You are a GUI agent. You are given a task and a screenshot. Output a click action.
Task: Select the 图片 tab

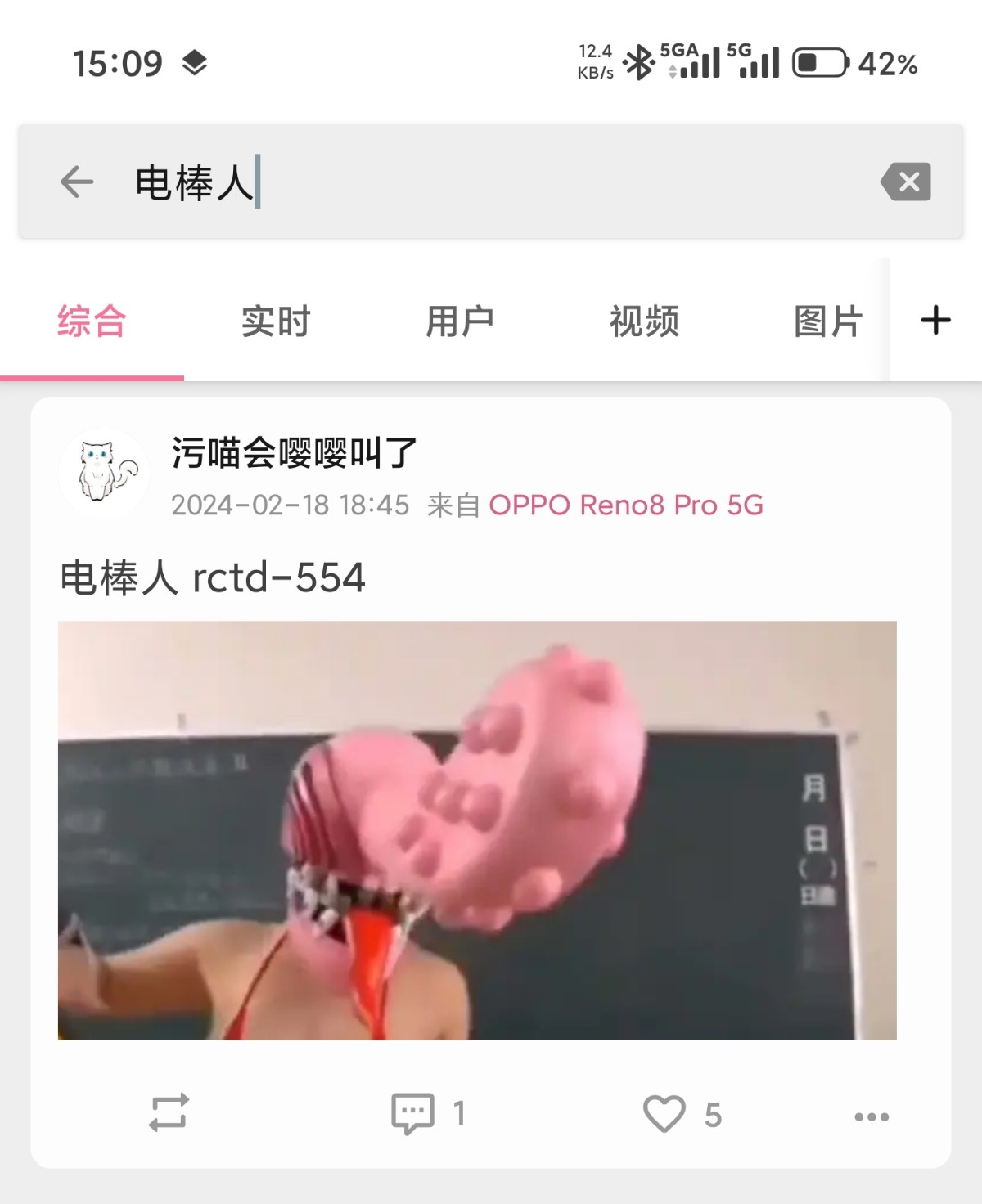click(828, 321)
